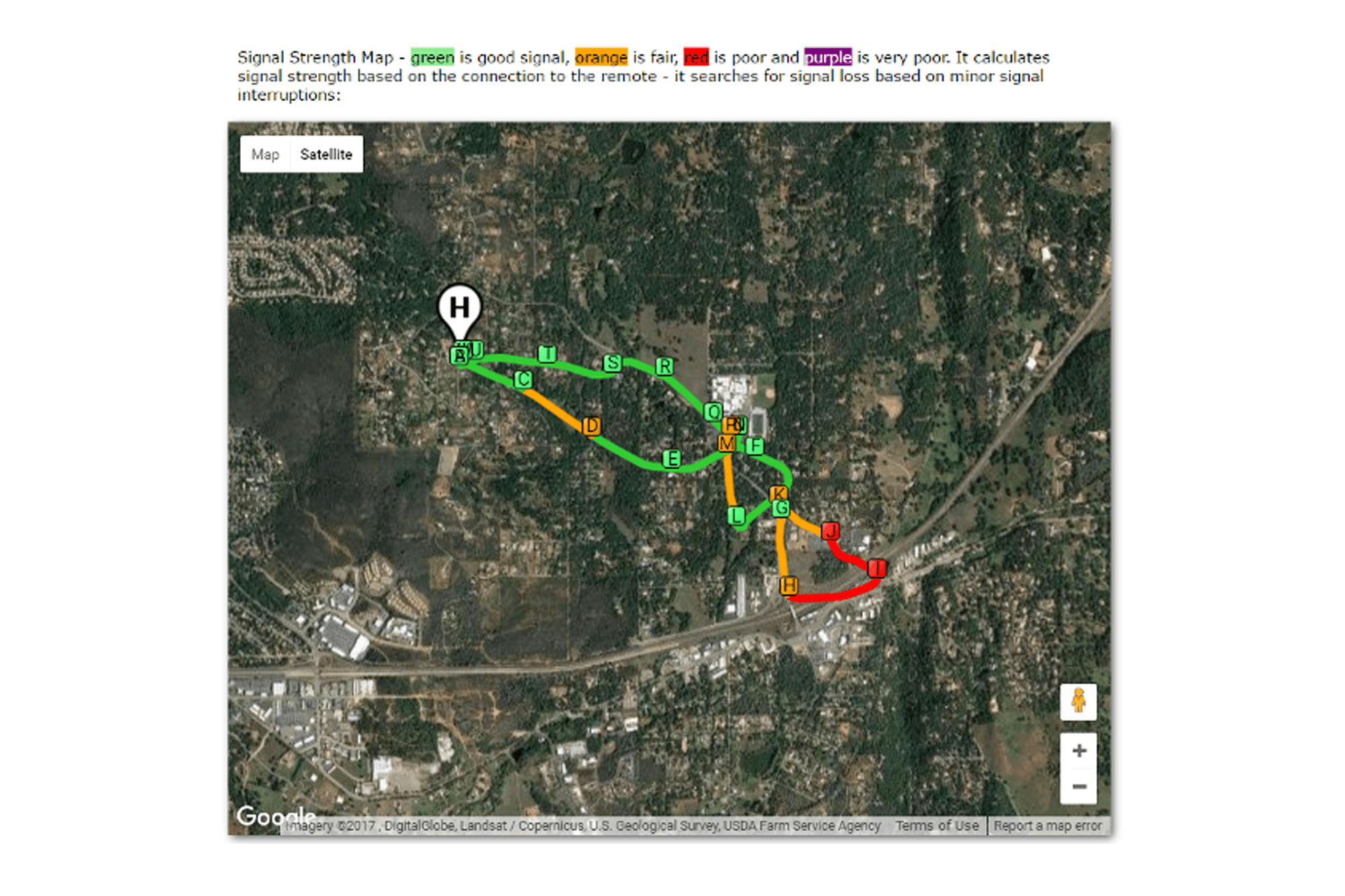1345x896 pixels.
Task: Select the green E marker
Action: pos(671,459)
